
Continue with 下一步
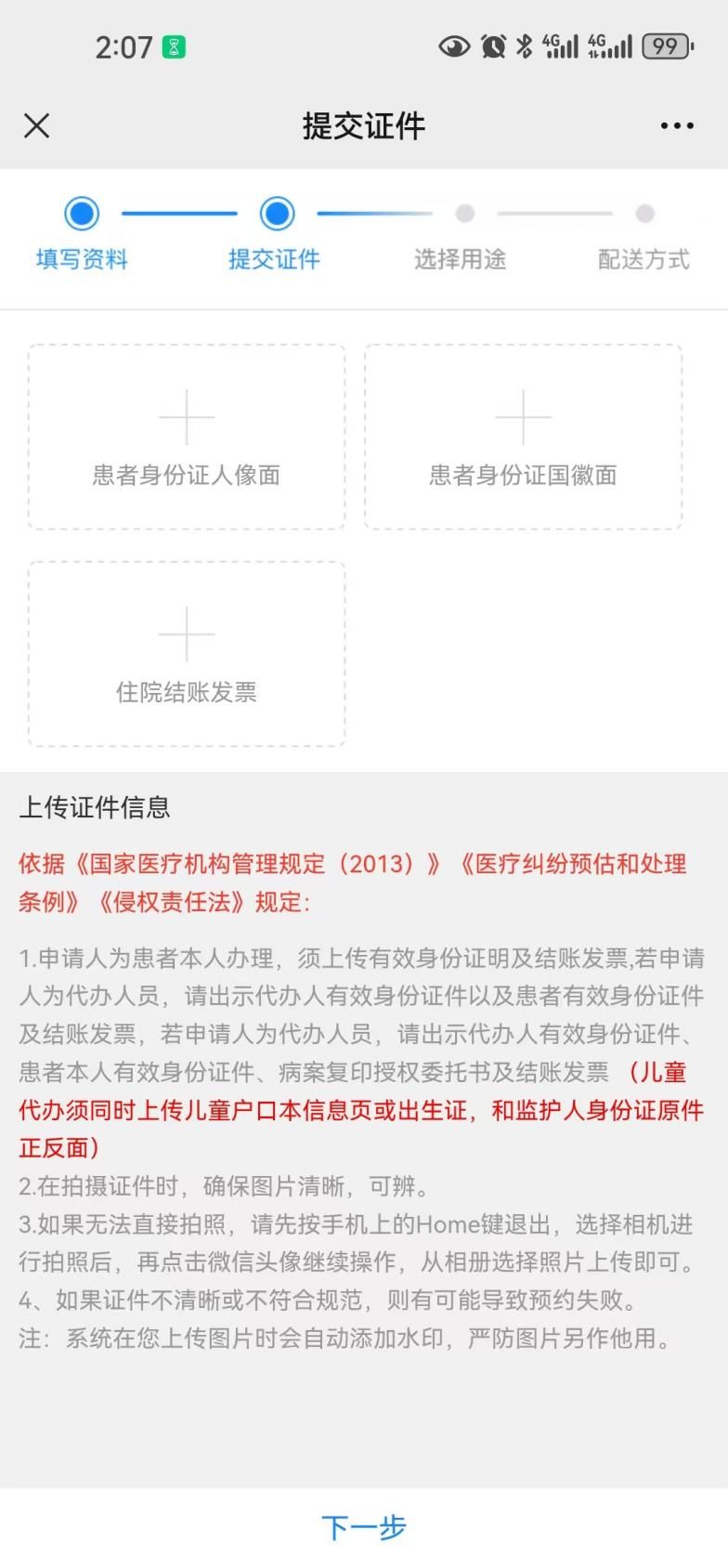364,1527
